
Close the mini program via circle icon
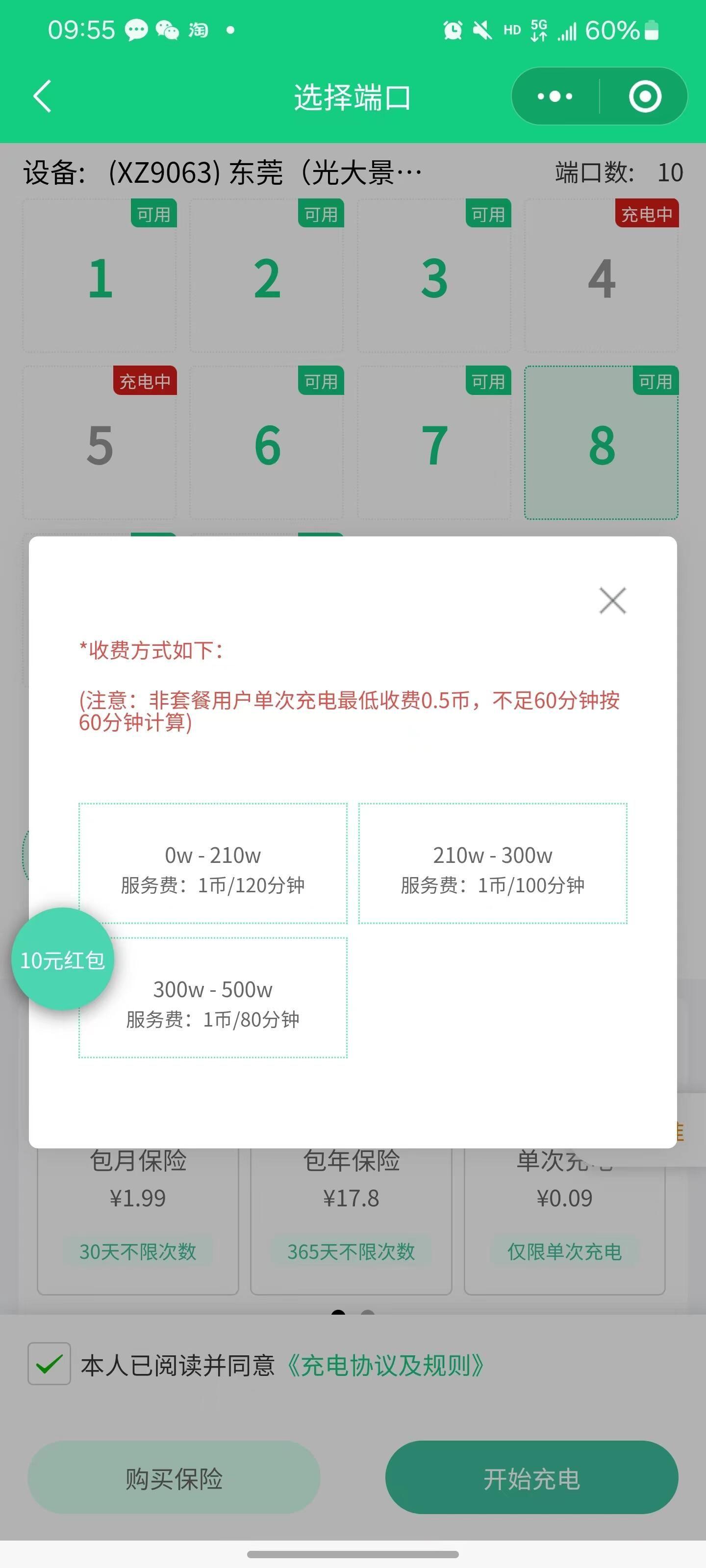[x=645, y=97]
